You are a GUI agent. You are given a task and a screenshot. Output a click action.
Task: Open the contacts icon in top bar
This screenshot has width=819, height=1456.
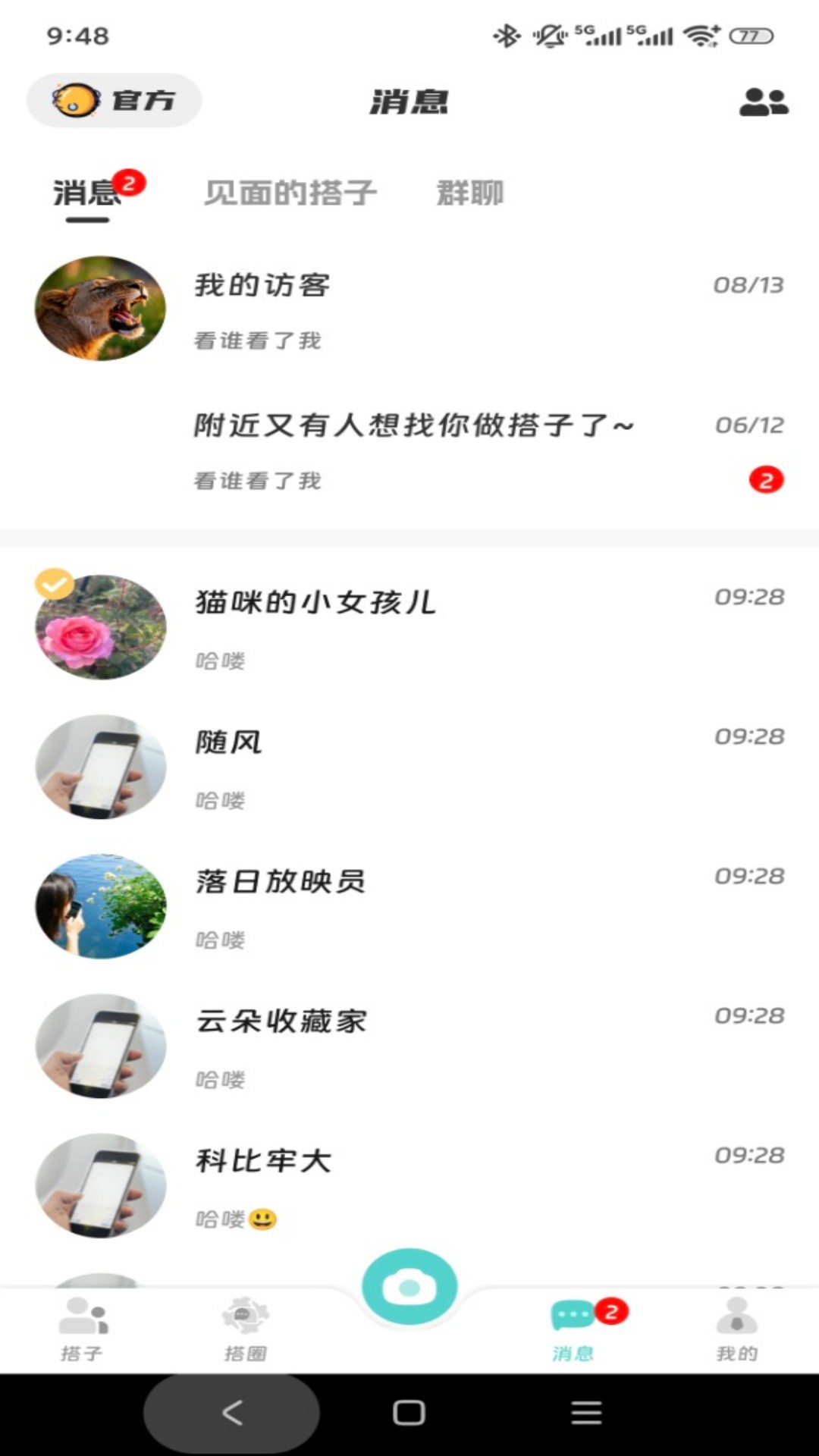click(764, 102)
